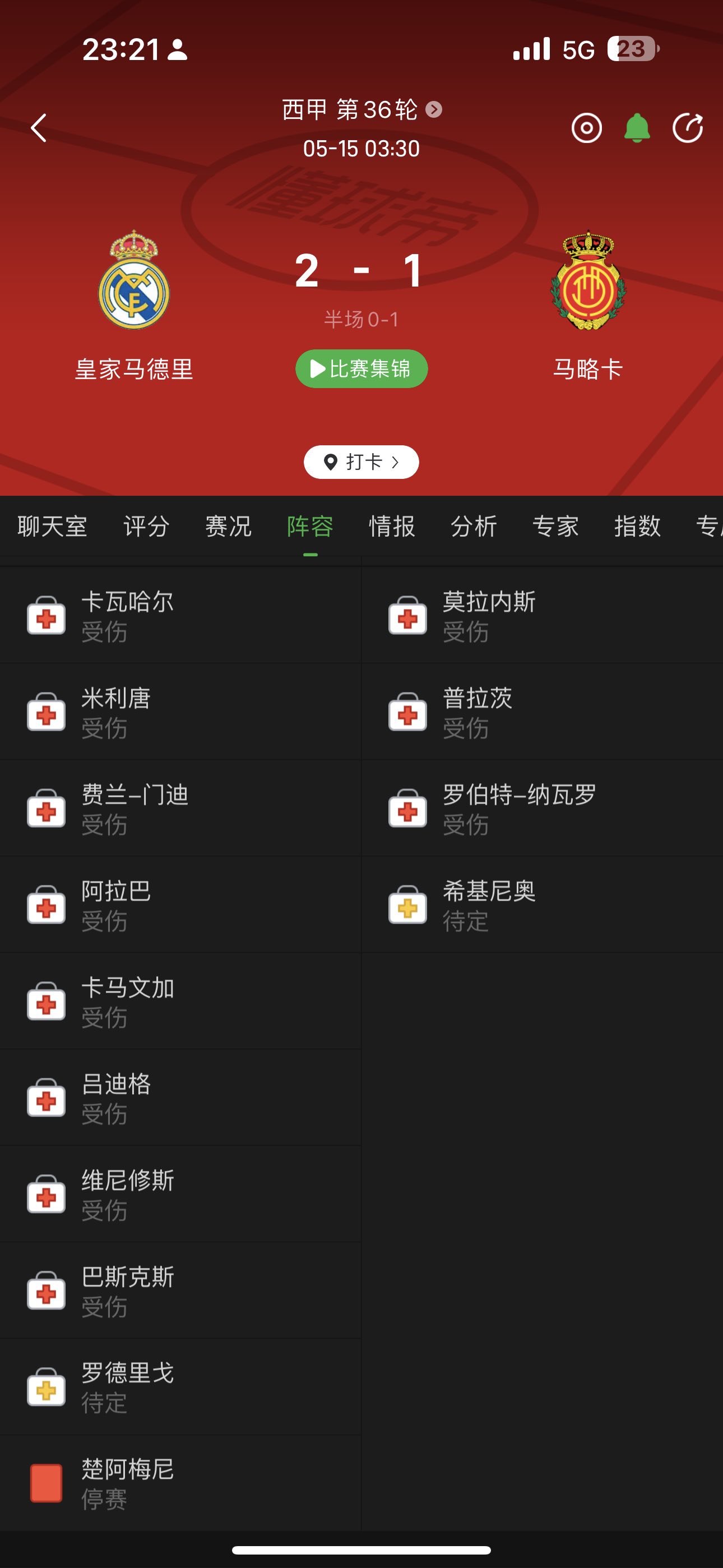
Task: Switch to the 评分 tab
Action: click(x=146, y=526)
